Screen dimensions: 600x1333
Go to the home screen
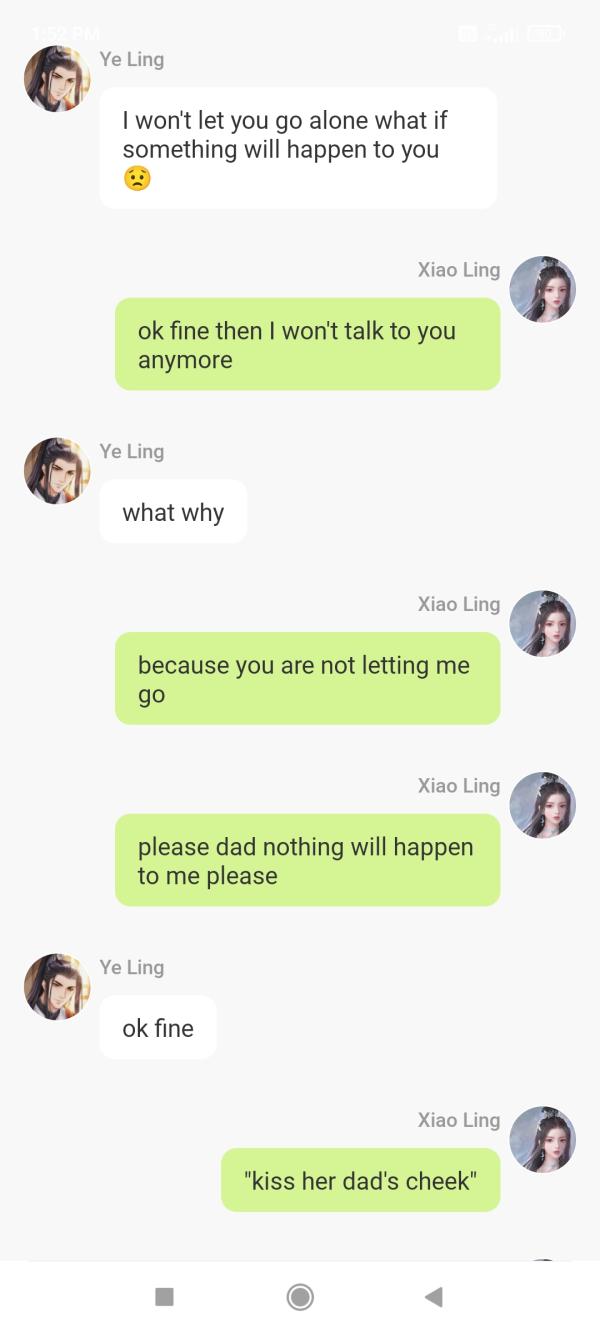pyautogui.click(x=300, y=1297)
